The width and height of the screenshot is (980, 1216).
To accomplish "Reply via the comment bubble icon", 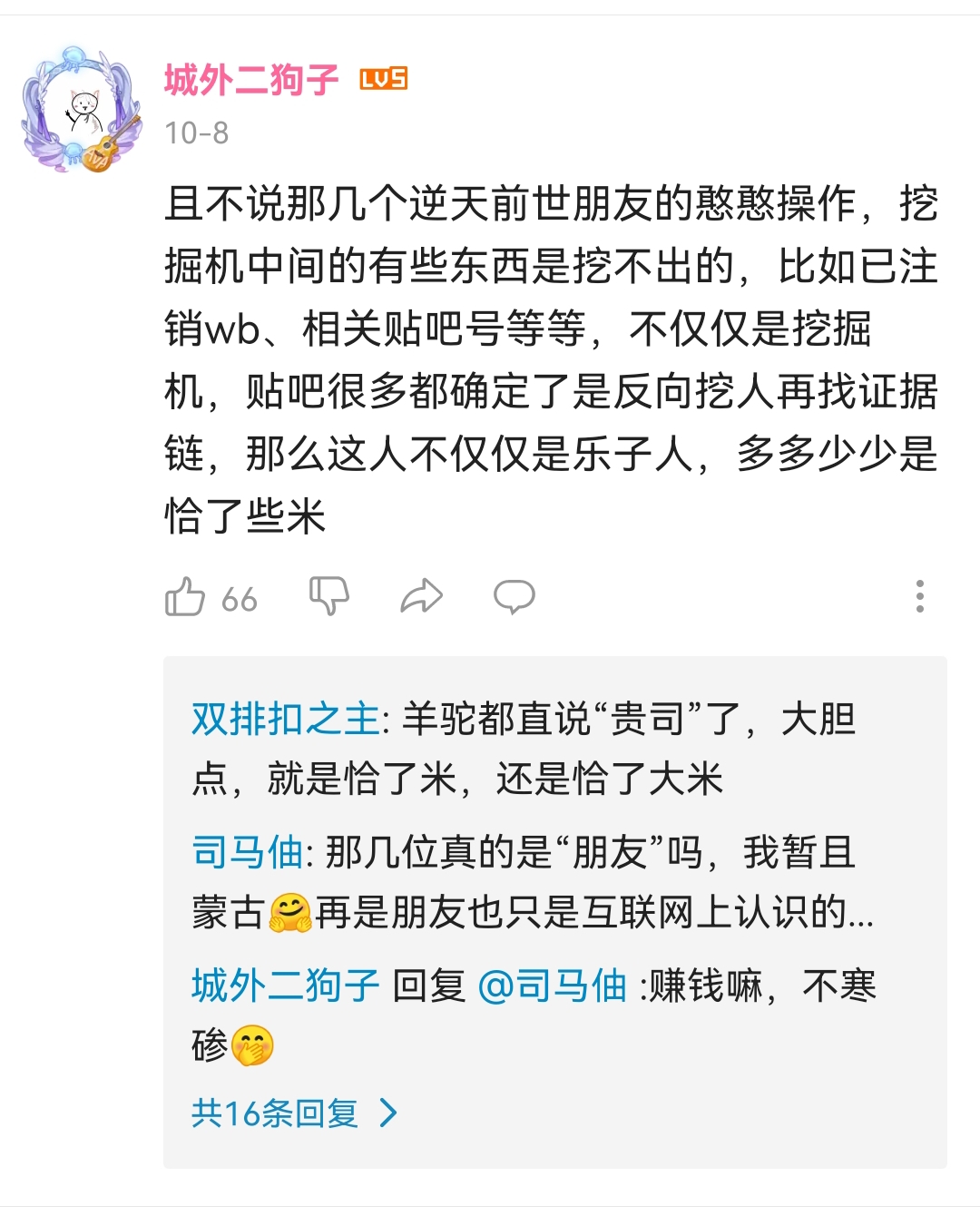I will coord(514,596).
